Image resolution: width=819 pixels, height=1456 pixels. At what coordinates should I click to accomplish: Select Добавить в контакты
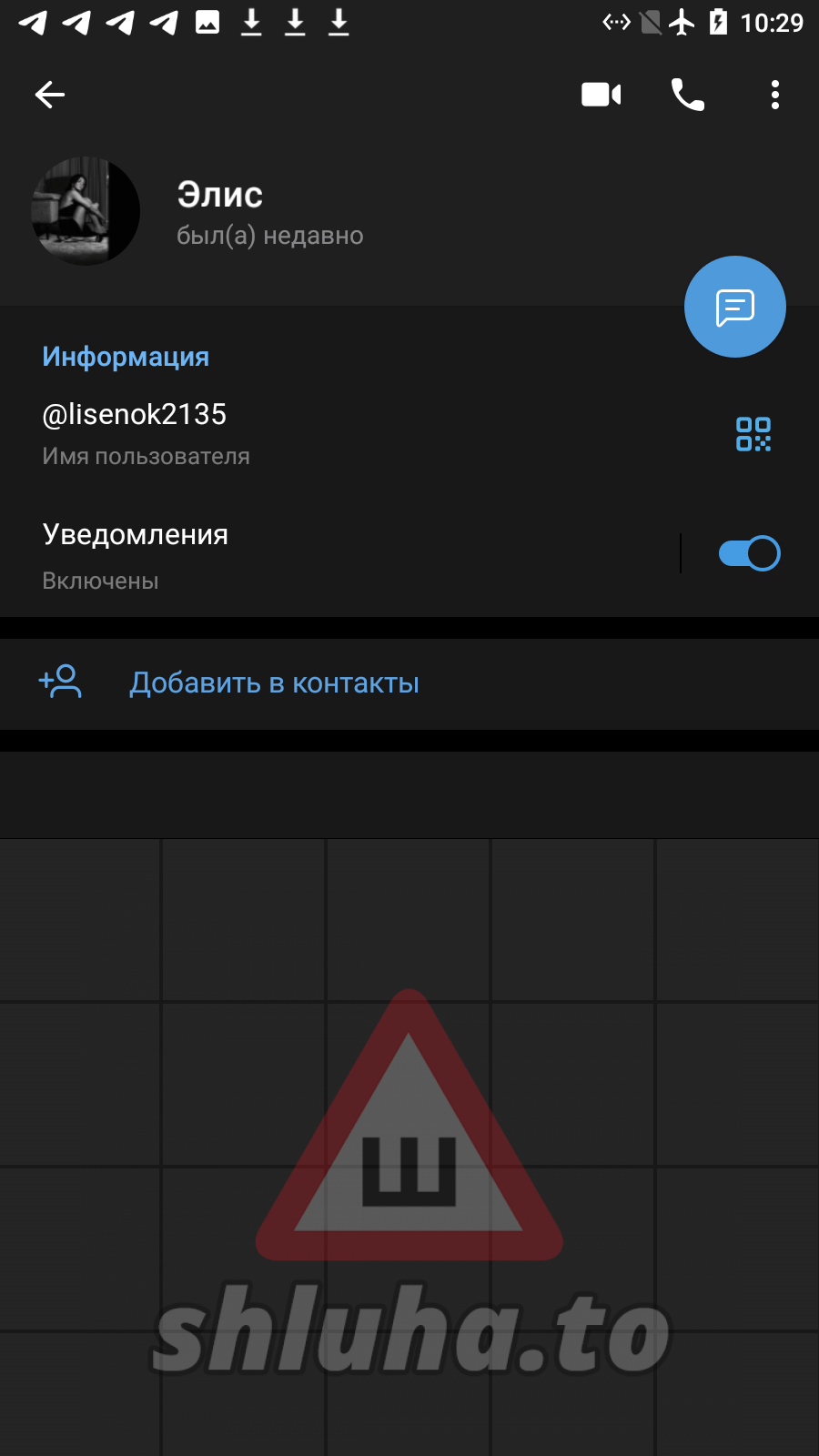(x=274, y=682)
